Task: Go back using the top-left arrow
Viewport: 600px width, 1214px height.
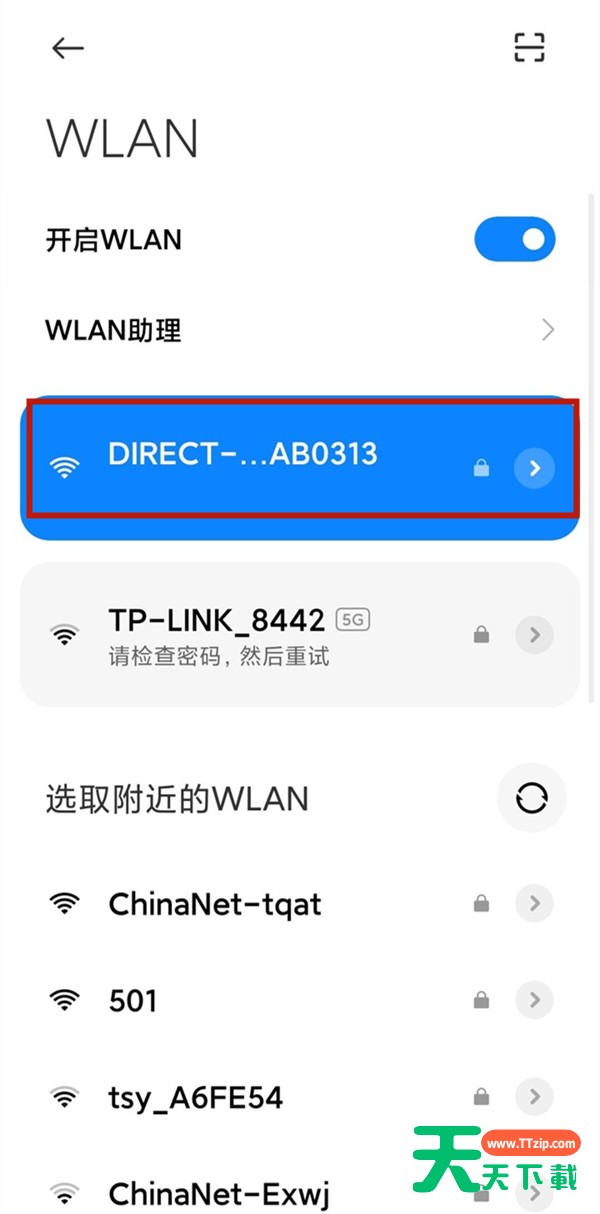Action: (68, 47)
